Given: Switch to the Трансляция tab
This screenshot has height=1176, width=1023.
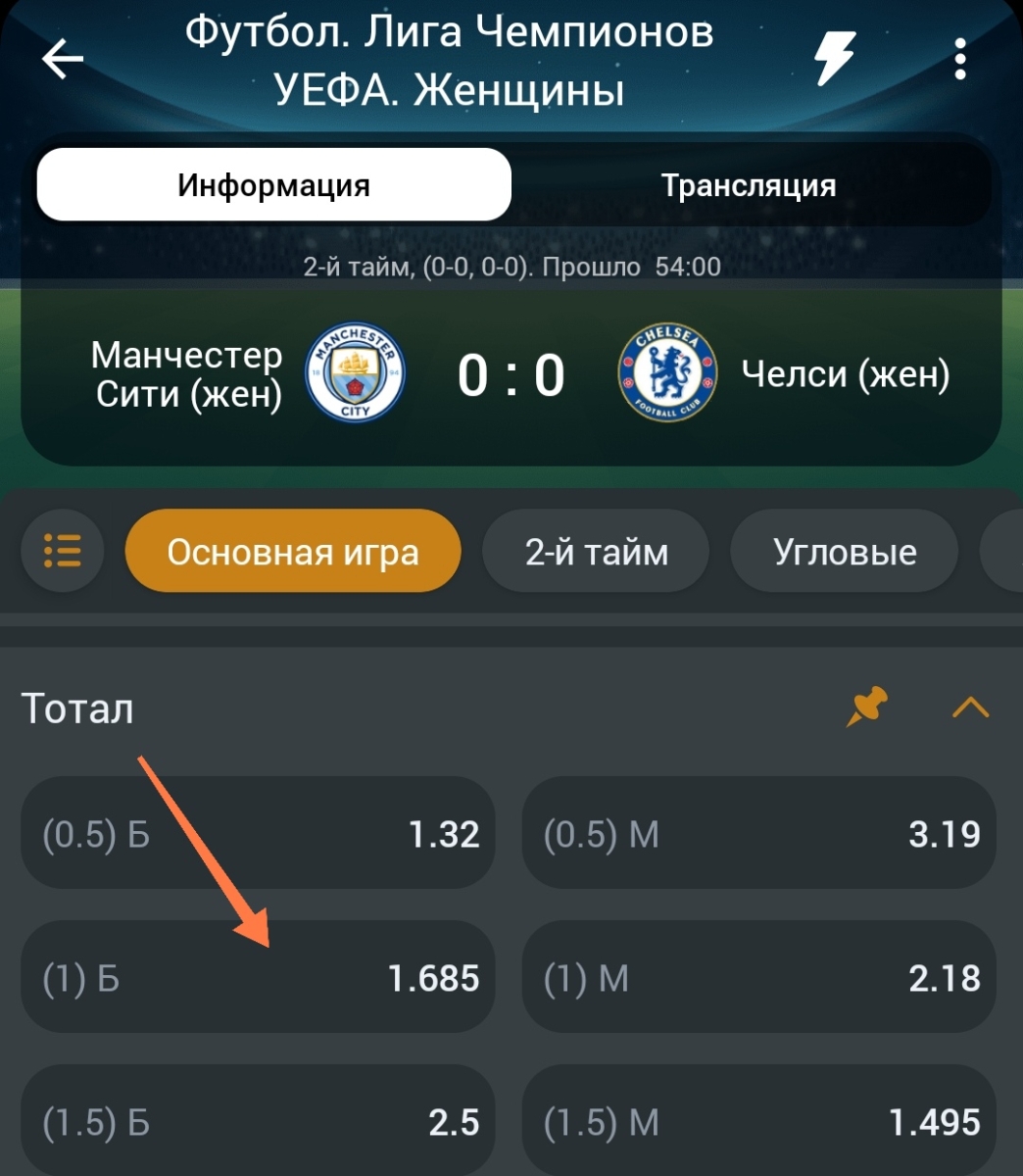Looking at the screenshot, I should point(749,185).
